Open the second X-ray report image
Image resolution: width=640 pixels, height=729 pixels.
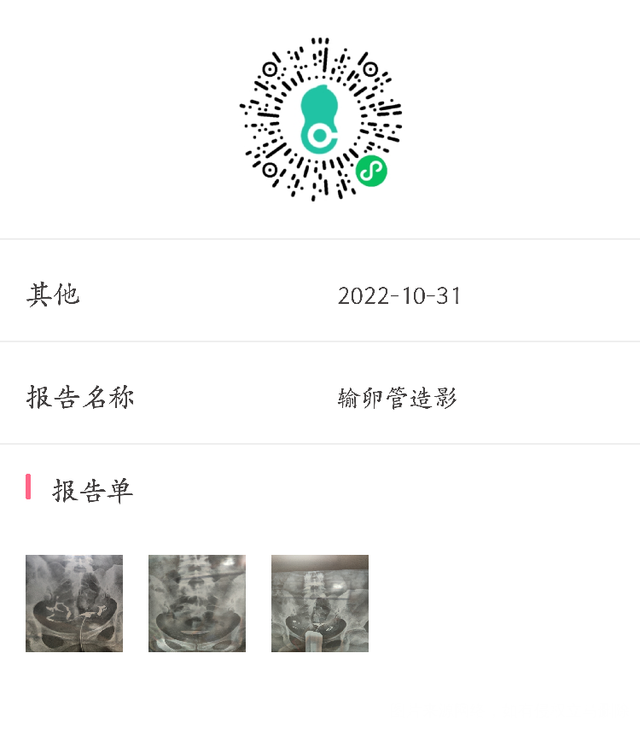197,603
